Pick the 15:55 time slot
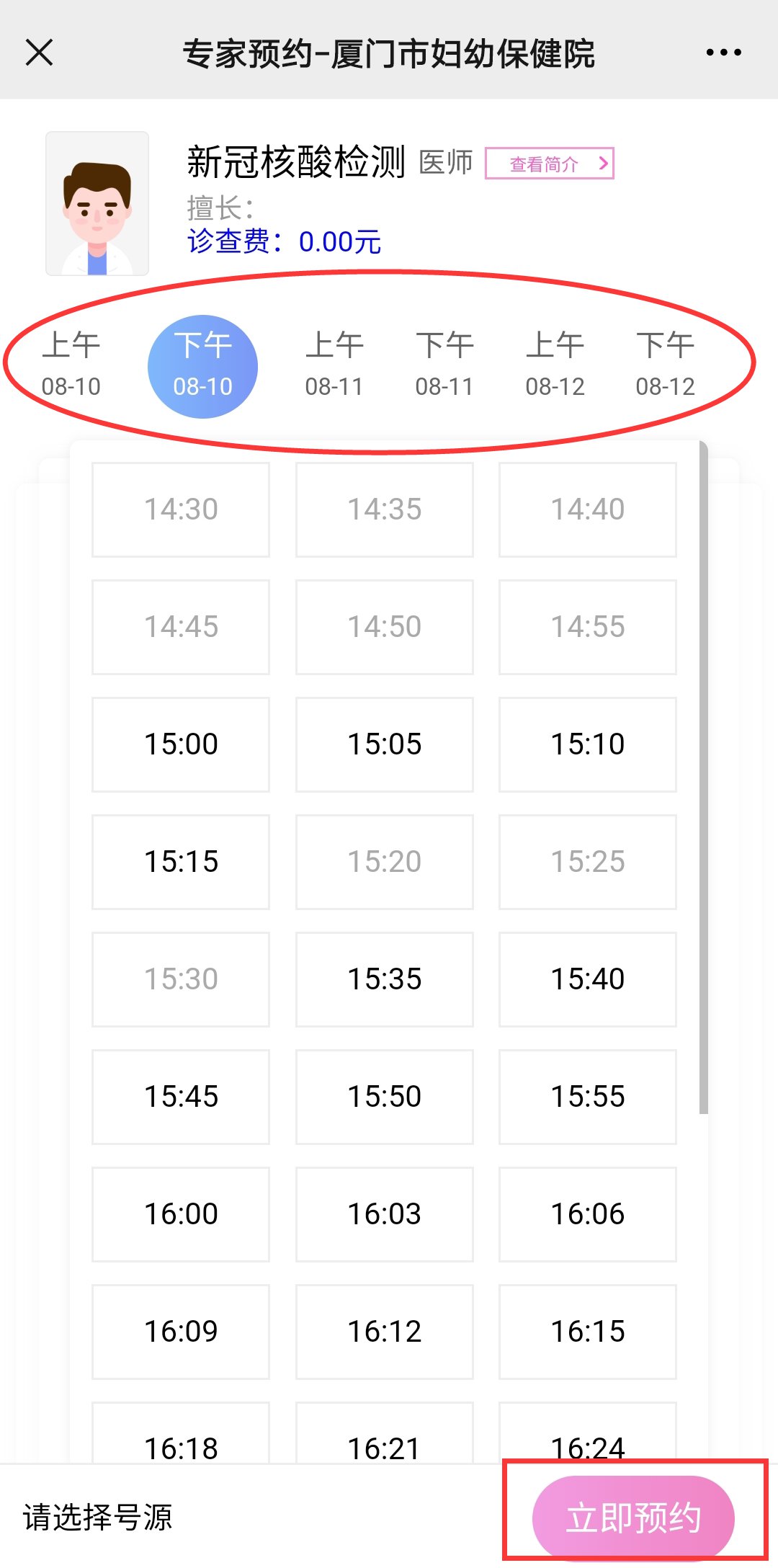The image size is (778, 1568). coord(588,1097)
